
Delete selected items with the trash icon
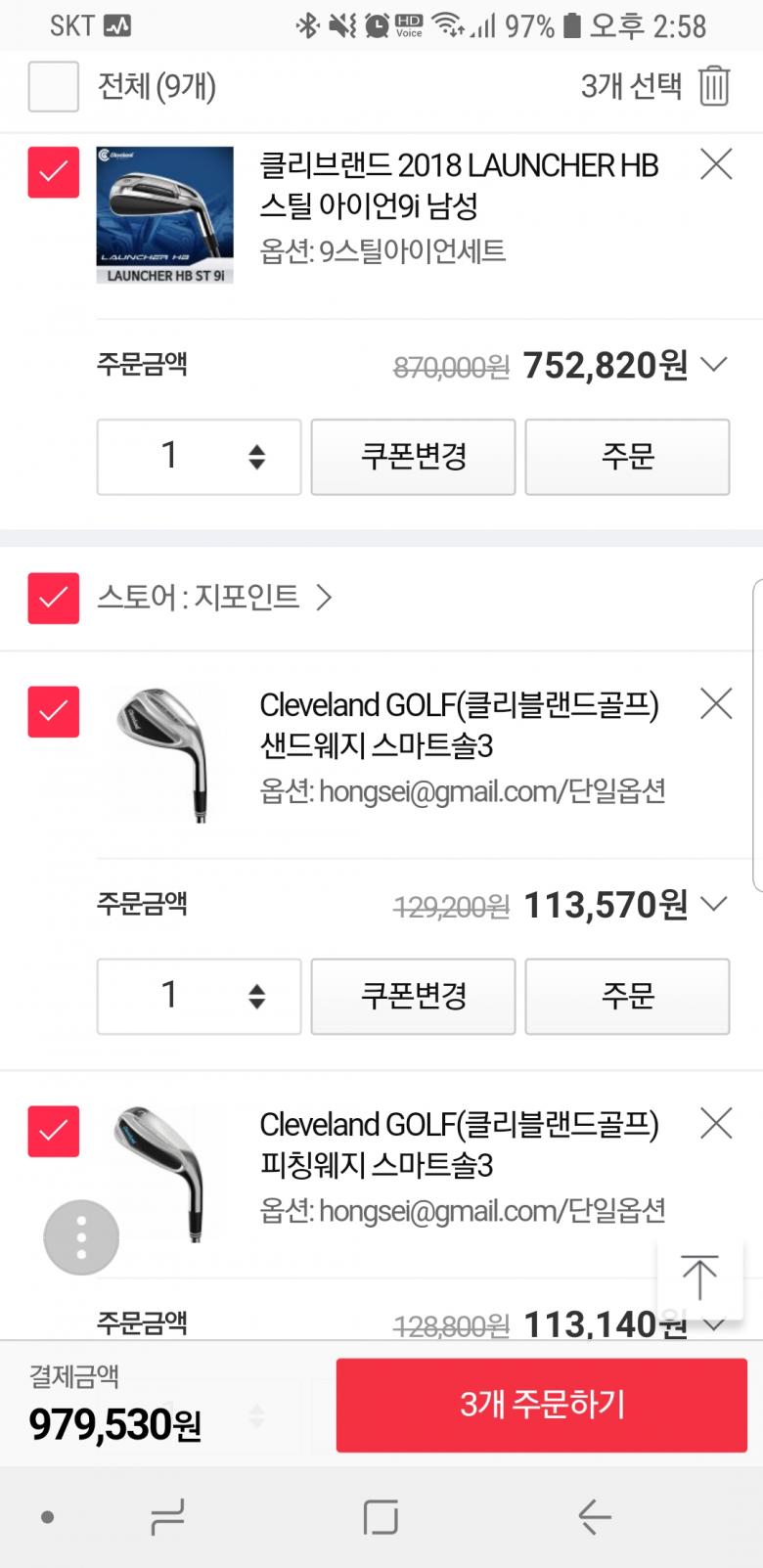point(714,86)
